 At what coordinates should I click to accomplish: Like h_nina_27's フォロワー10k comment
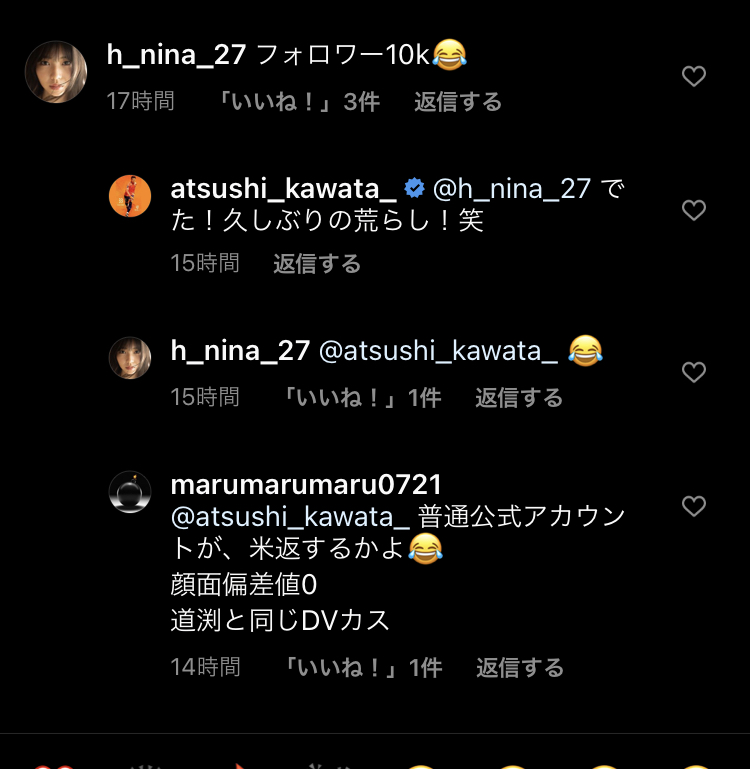click(x=693, y=76)
